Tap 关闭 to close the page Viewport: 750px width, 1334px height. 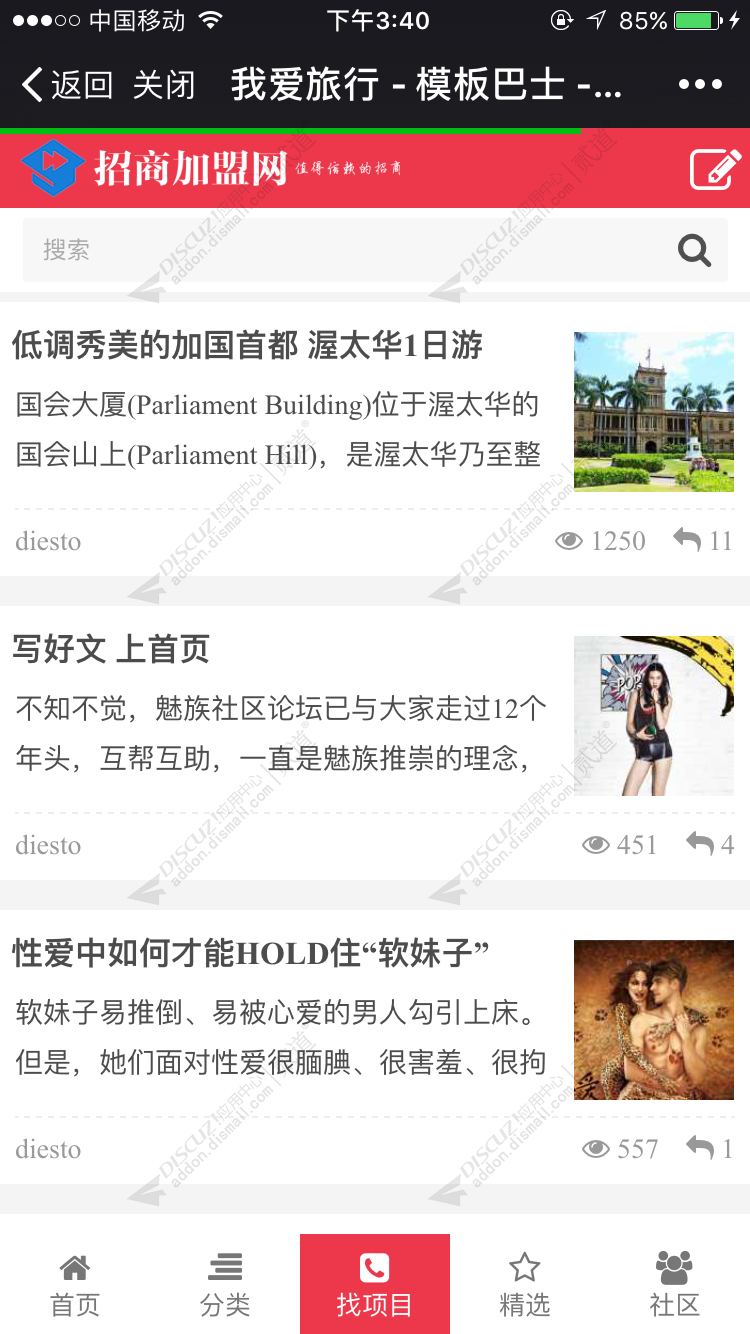click(164, 85)
